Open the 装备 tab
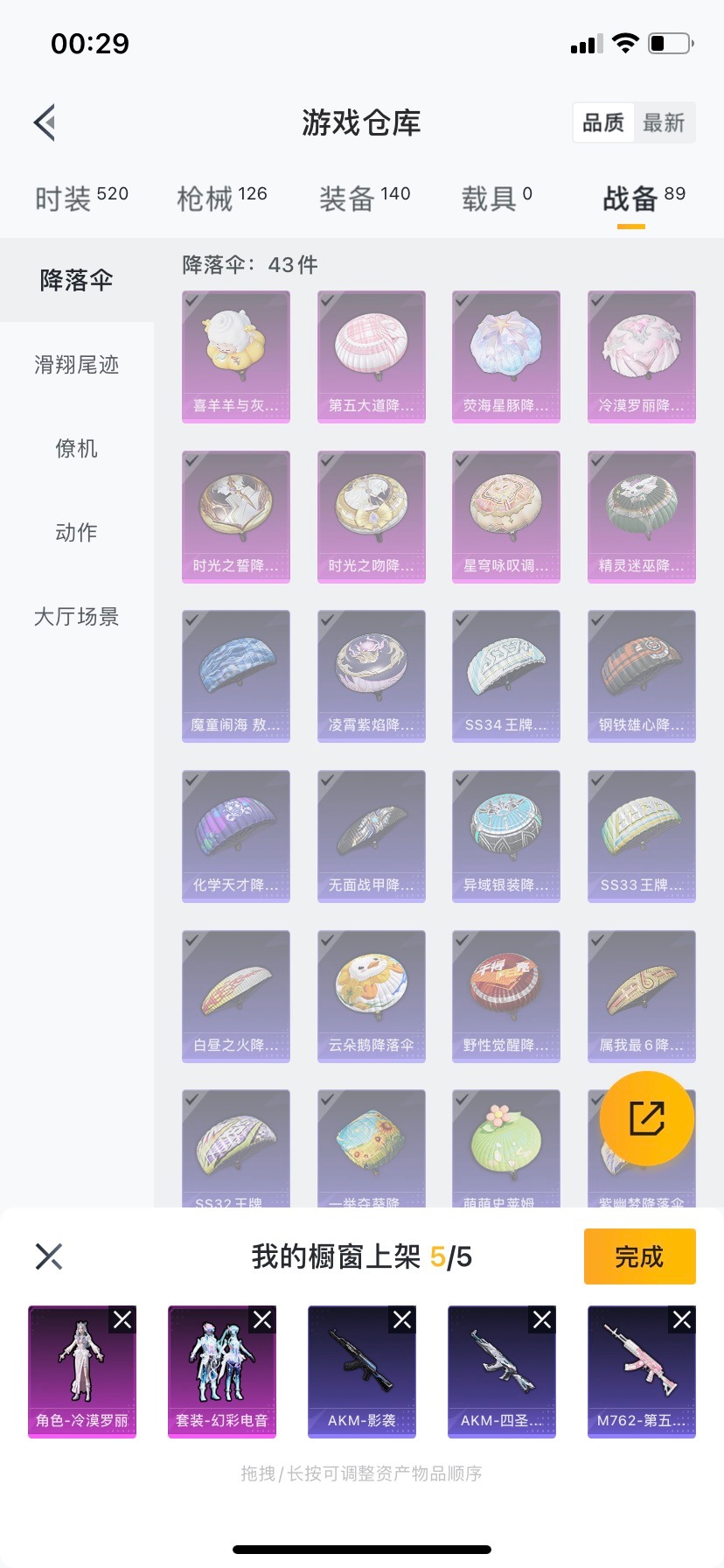 pyautogui.click(x=364, y=198)
